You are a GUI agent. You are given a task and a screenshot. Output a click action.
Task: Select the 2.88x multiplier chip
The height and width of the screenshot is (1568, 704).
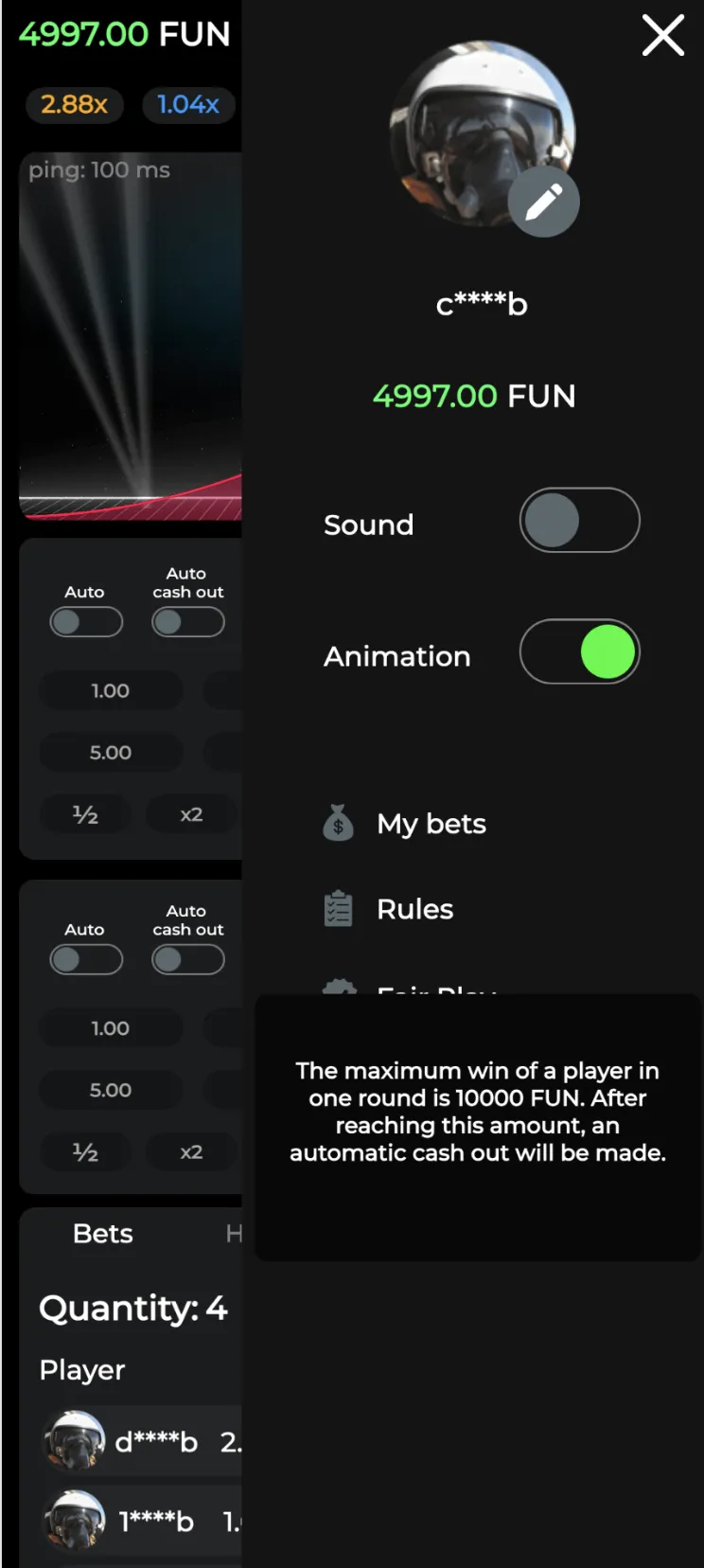74,104
